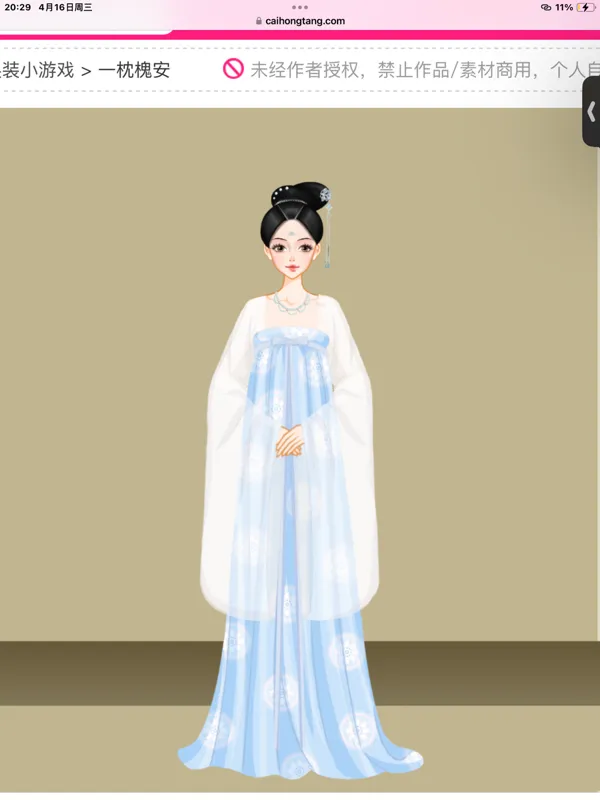Open the multitasking three-dots menu
The height and width of the screenshot is (800, 600).
coord(300,6)
